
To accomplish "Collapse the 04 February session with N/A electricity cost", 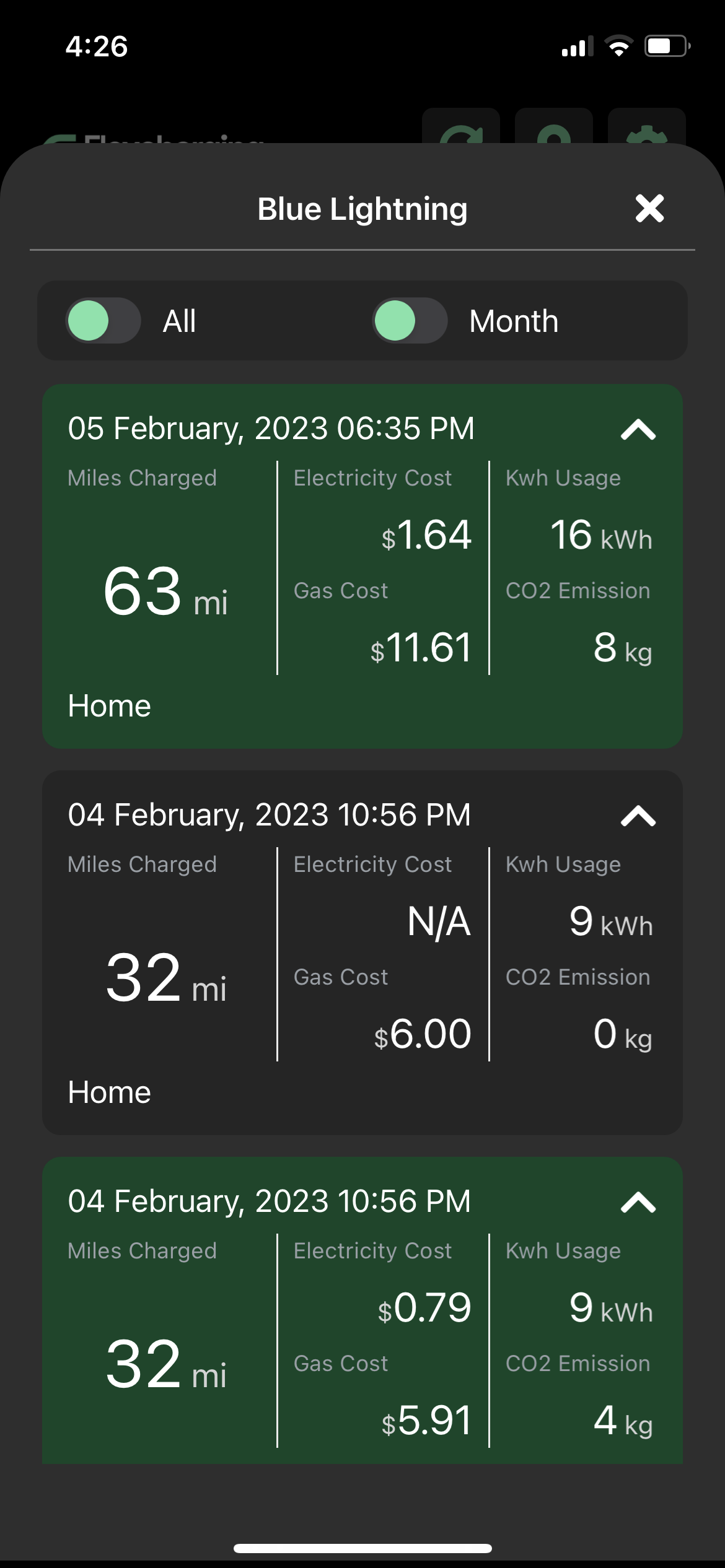I will [x=638, y=816].
